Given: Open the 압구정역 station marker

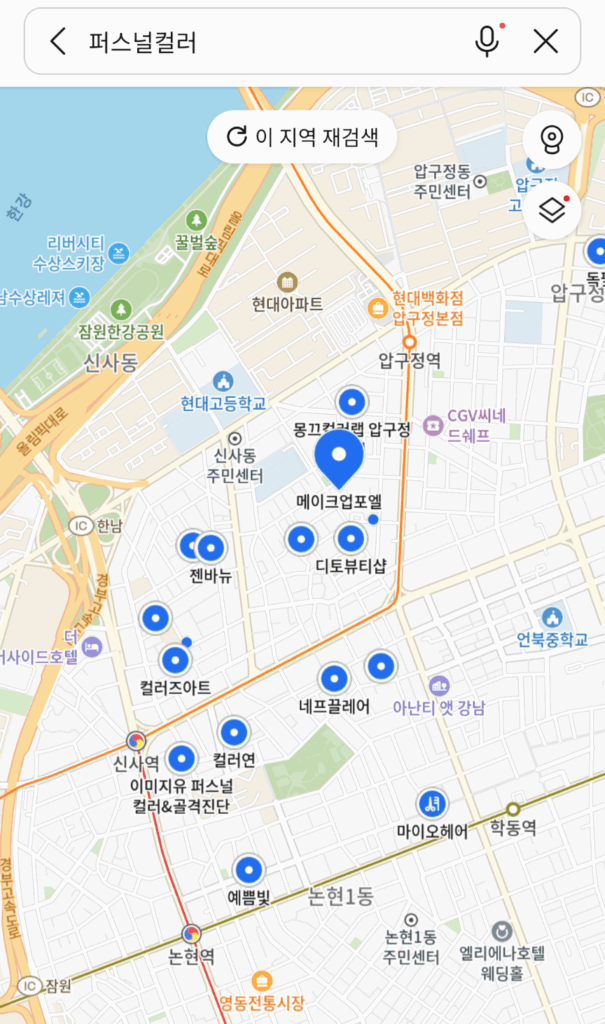Looking at the screenshot, I should (x=409, y=342).
